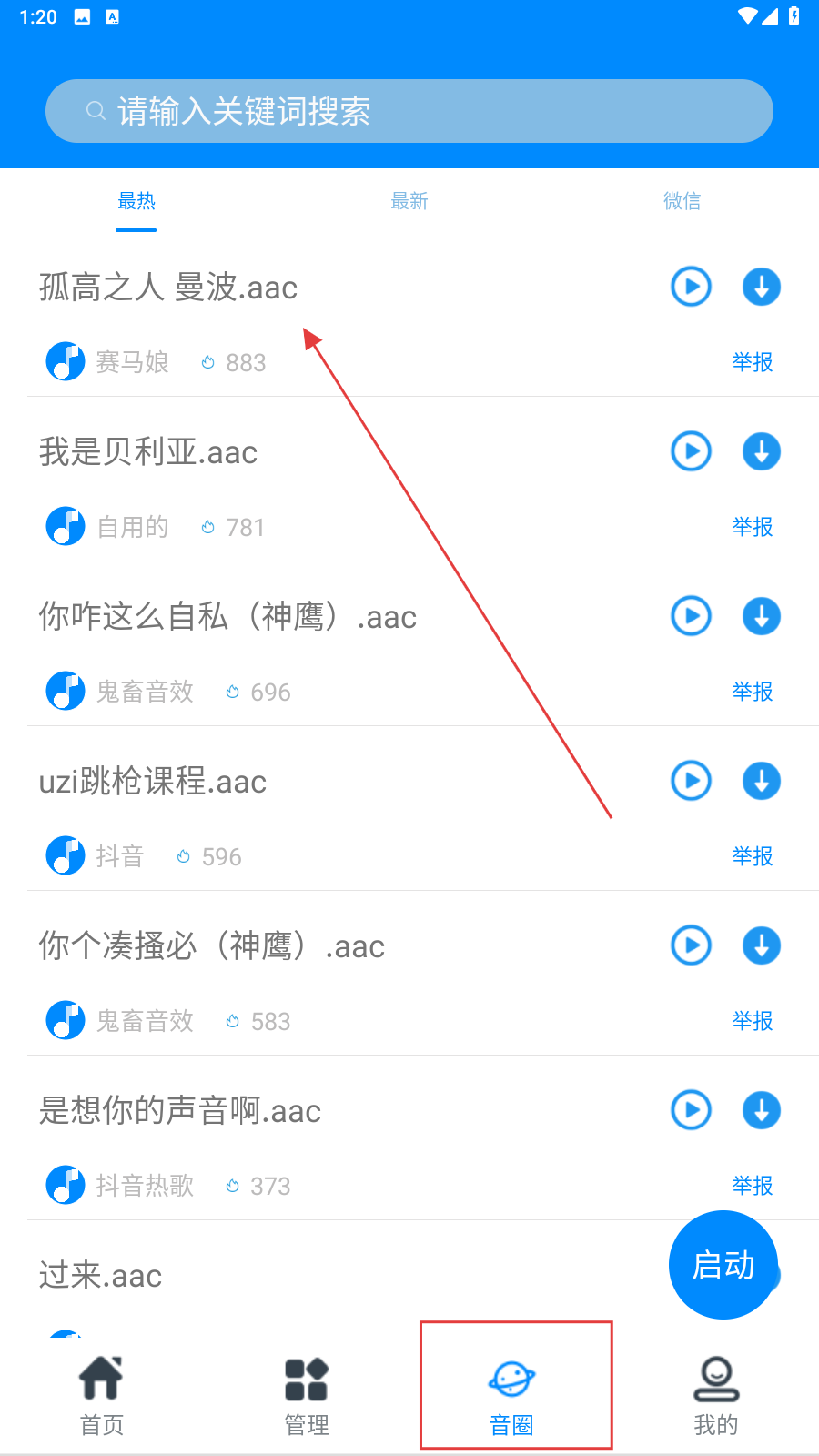The image size is (819, 1456).
Task: Tap the keyword search box
Action: [x=409, y=111]
